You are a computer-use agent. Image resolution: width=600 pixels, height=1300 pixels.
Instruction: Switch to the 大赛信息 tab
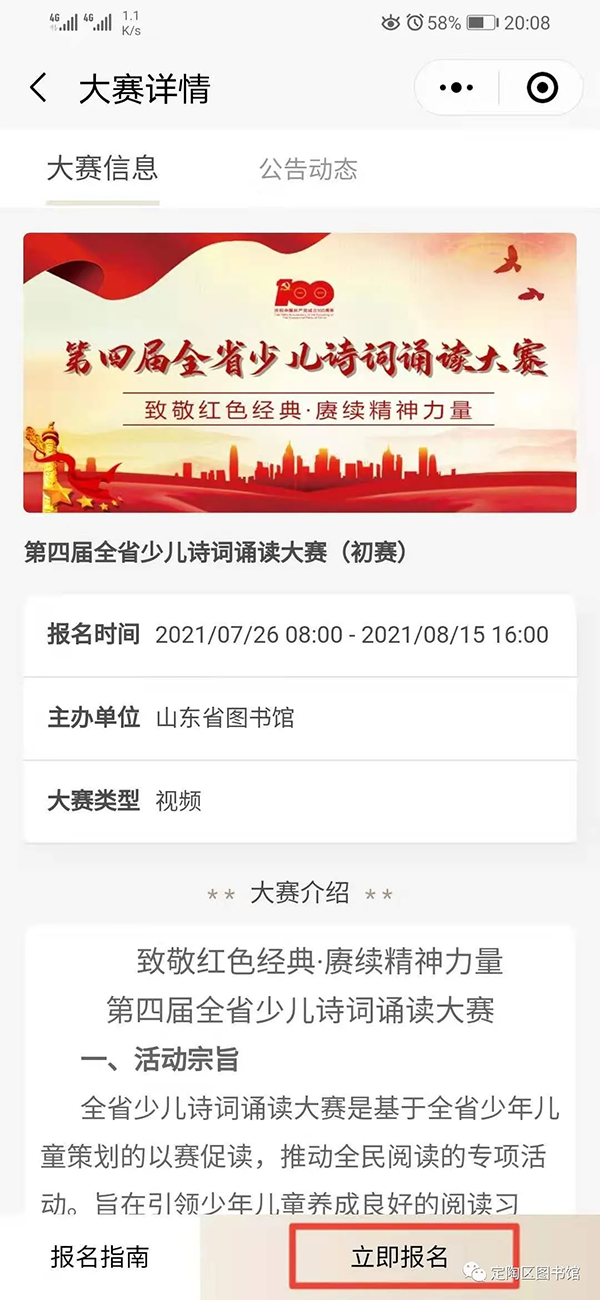(x=102, y=168)
